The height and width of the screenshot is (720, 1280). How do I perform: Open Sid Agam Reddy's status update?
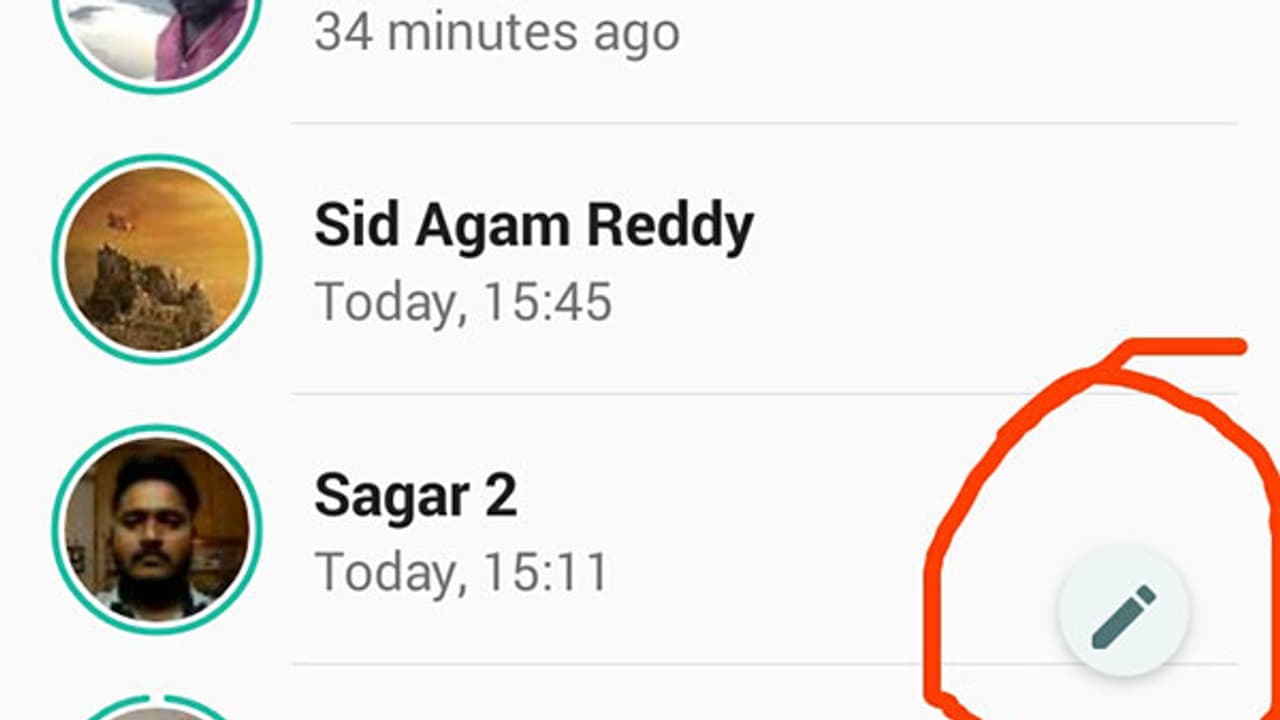[x=533, y=258]
